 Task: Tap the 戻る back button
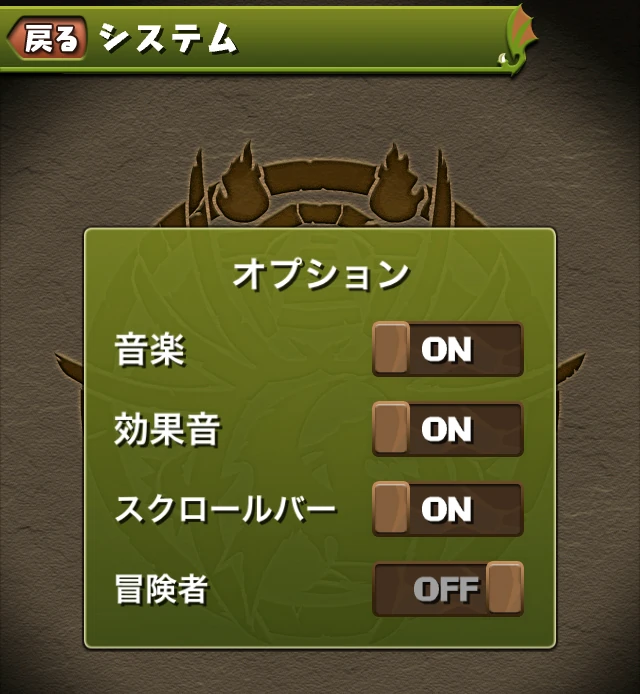click(x=48, y=38)
